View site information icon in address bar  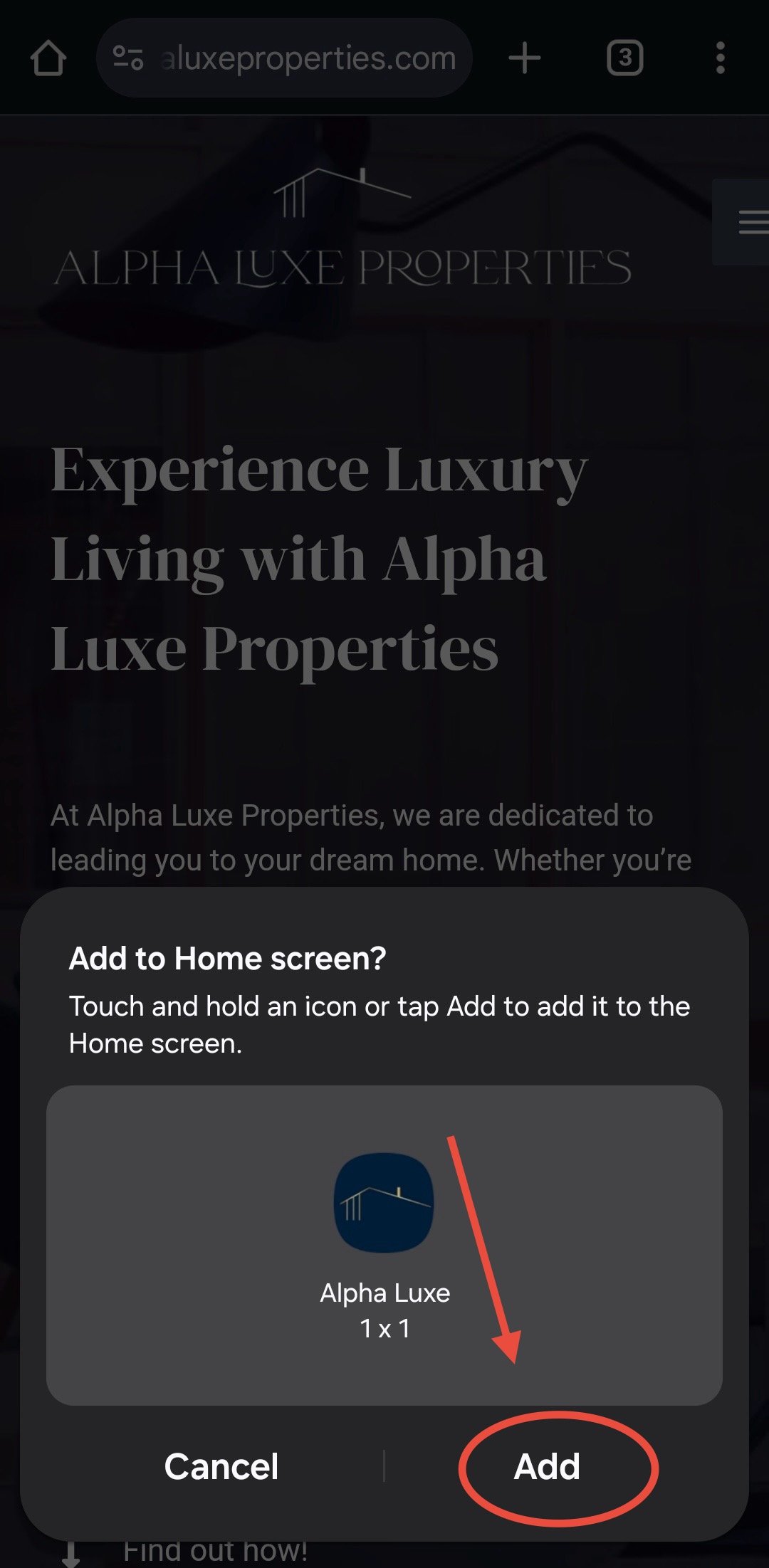coord(129,58)
